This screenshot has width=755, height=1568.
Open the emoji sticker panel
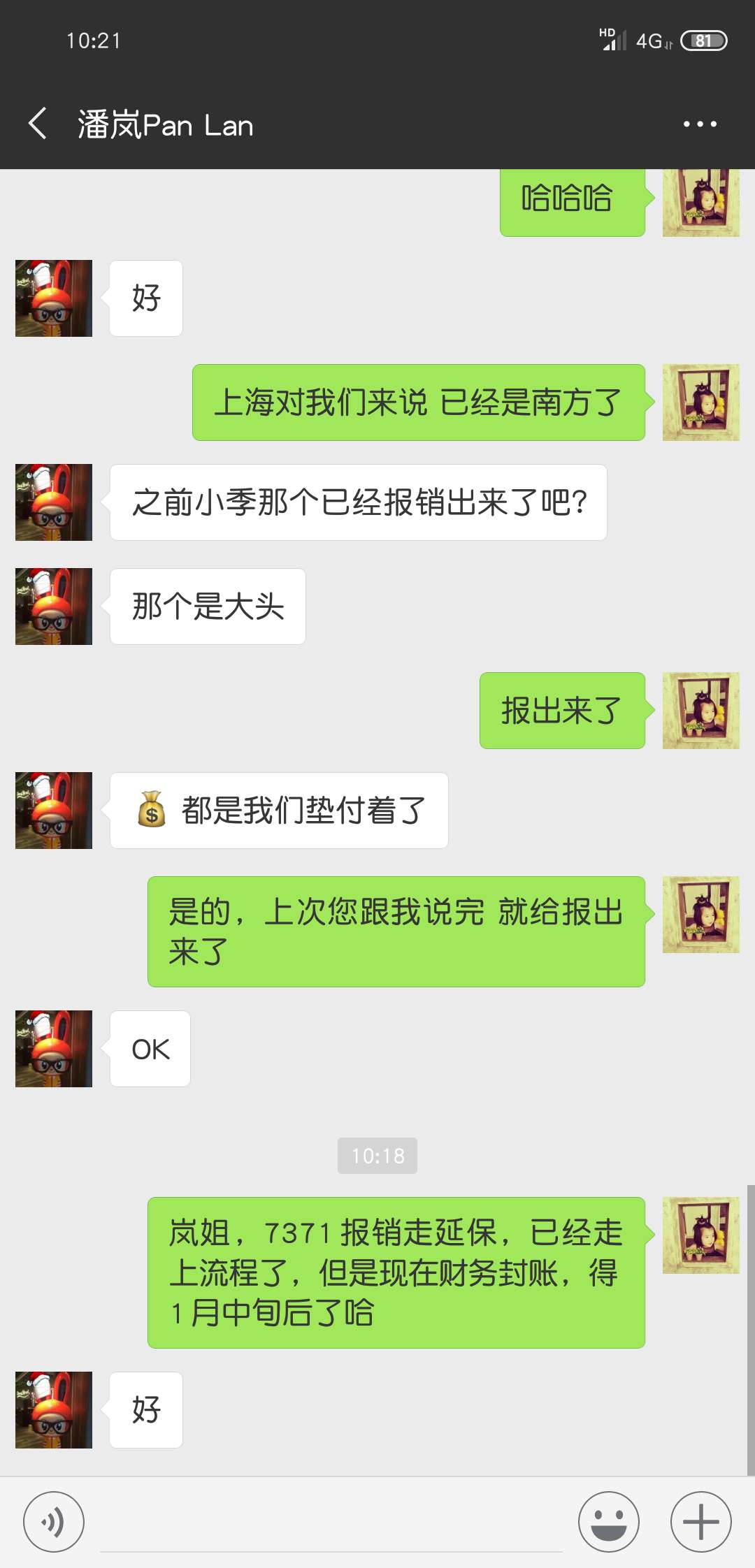coord(608,1521)
